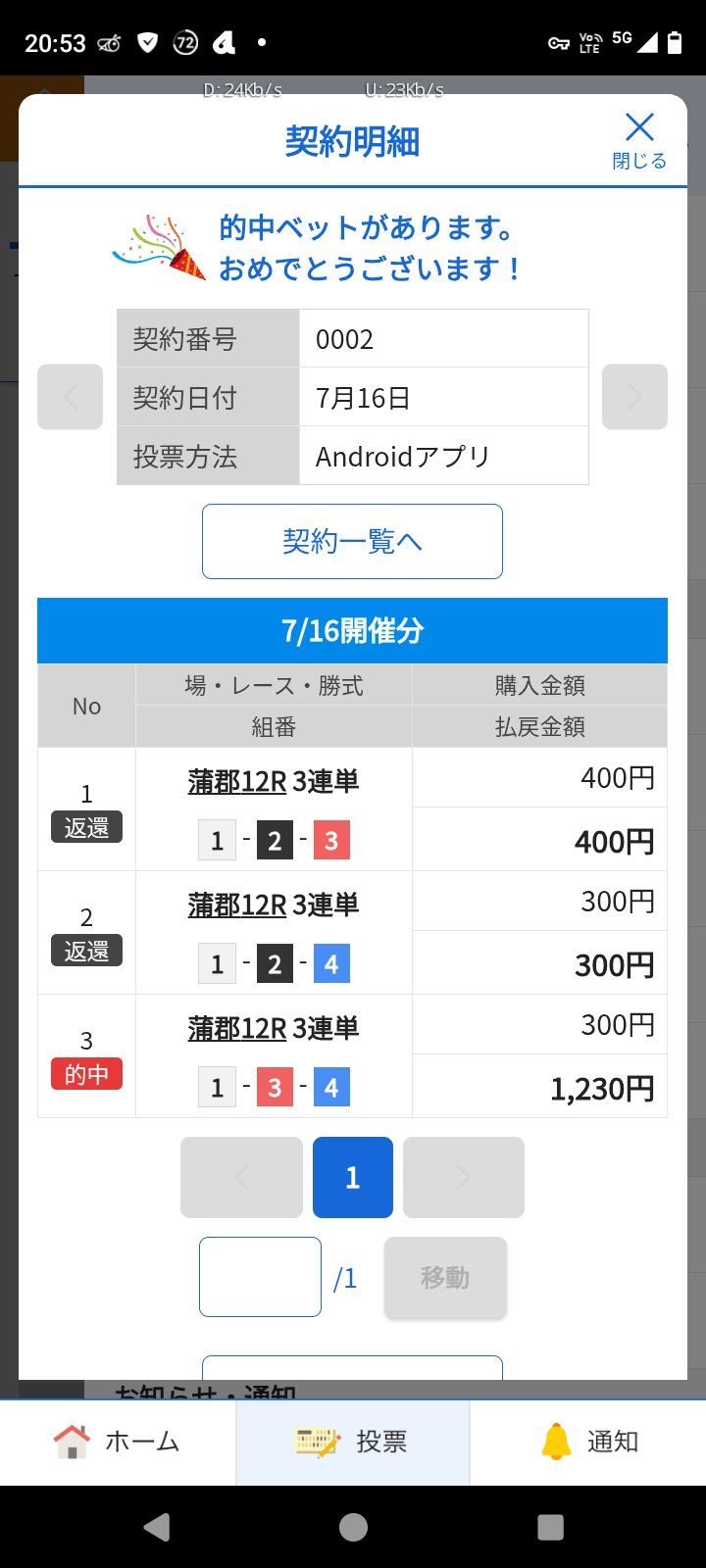The width and height of the screenshot is (706, 1568).
Task: Tap the 移動 button
Action: pos(445,1277)
